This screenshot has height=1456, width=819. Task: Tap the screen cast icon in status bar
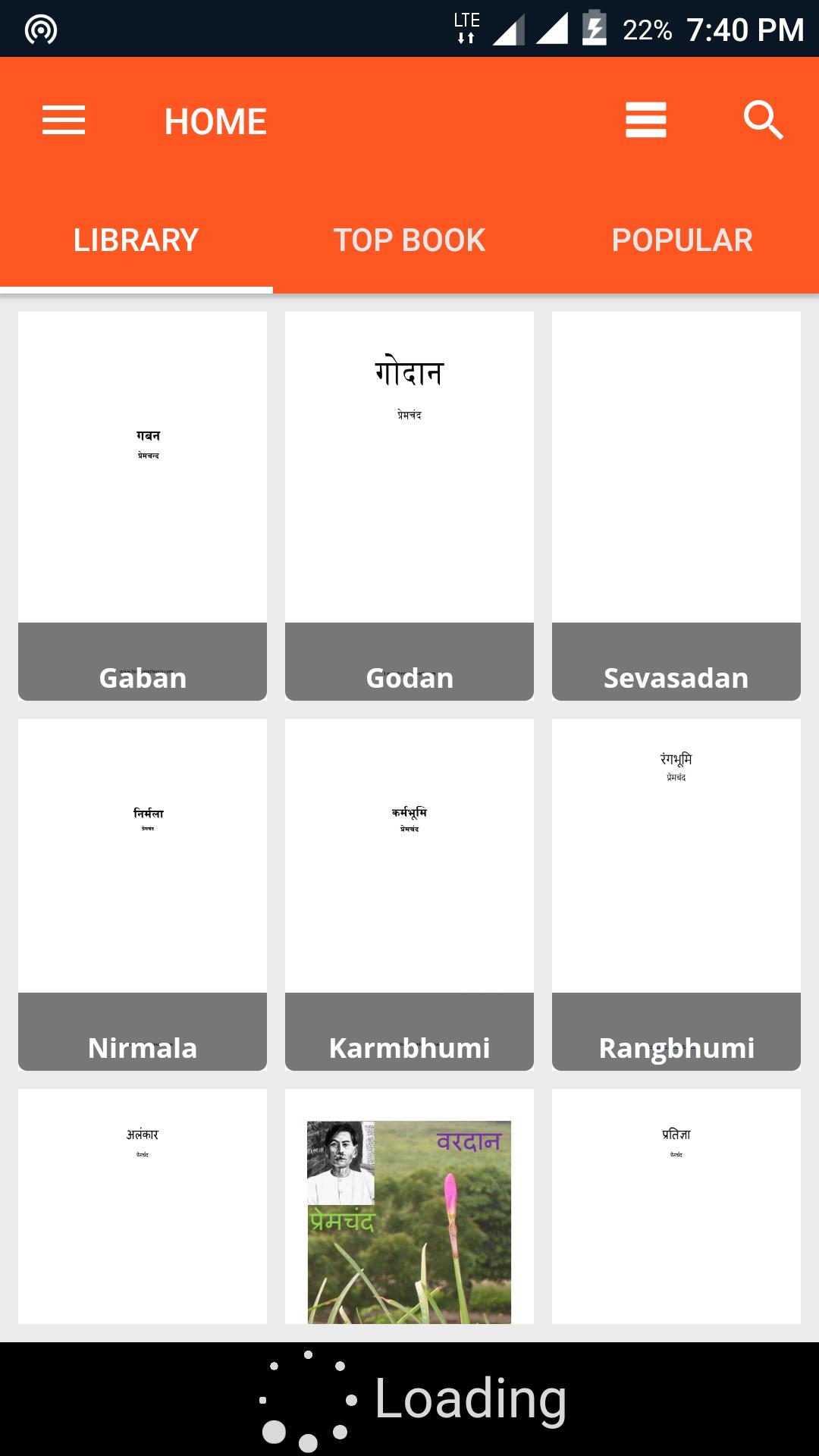(42, 30)
